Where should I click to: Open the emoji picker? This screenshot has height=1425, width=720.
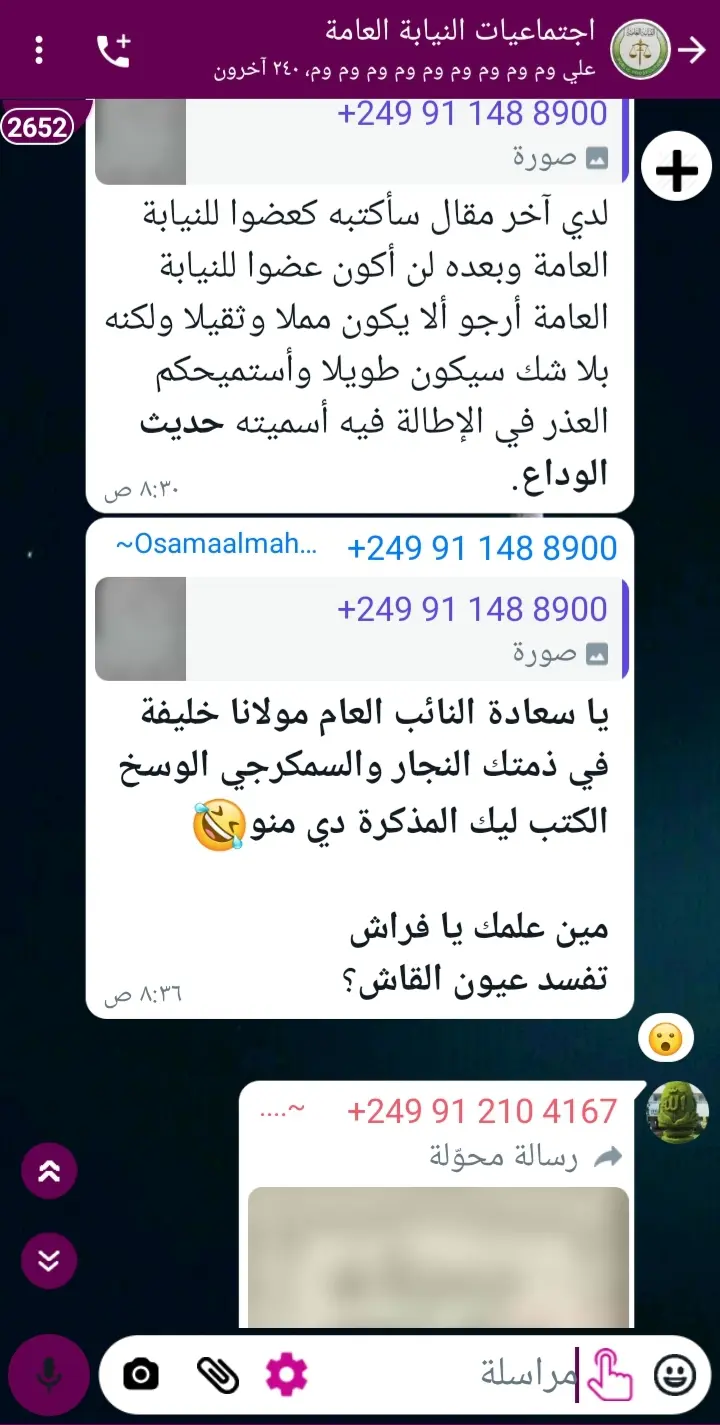(x=674, y=1376)
